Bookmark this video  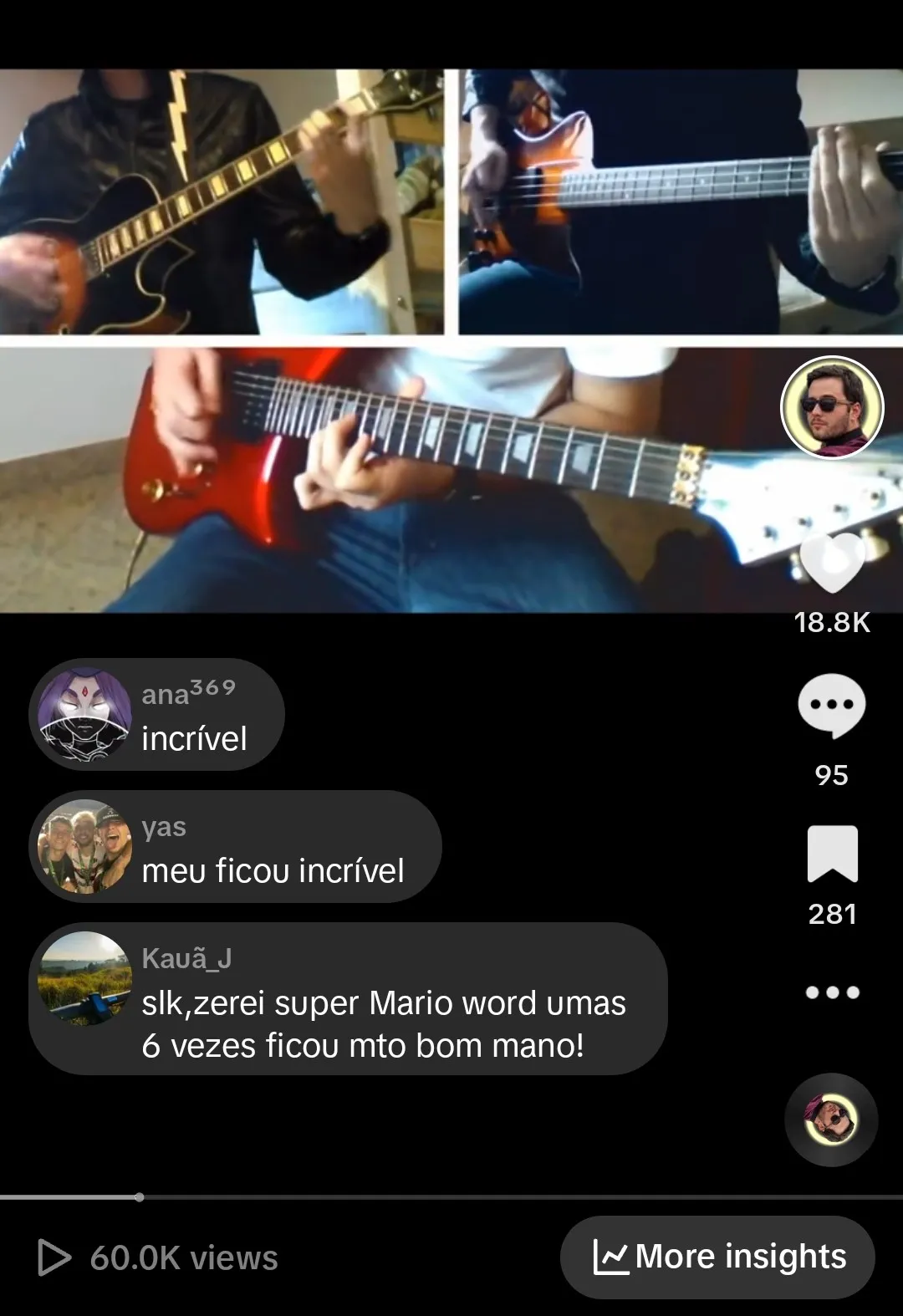pos(832,854)
